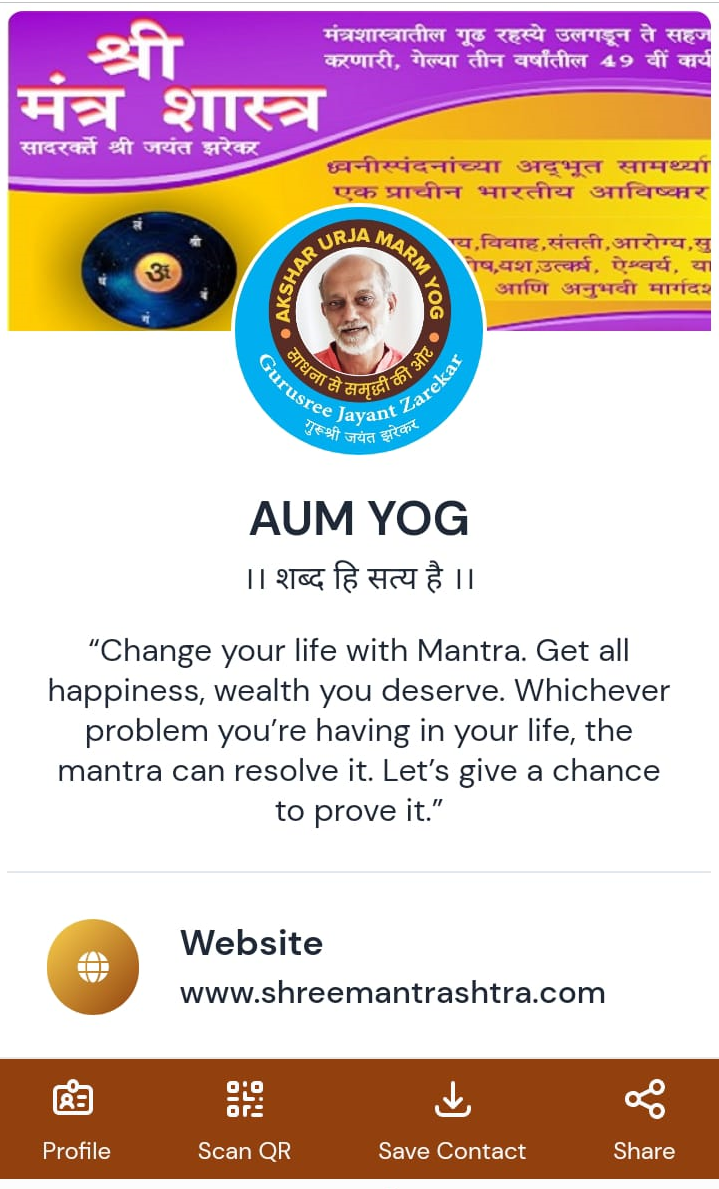Open the Scan QR option
Viewport: 719px width, 1189px height.
pos(244,1121)
